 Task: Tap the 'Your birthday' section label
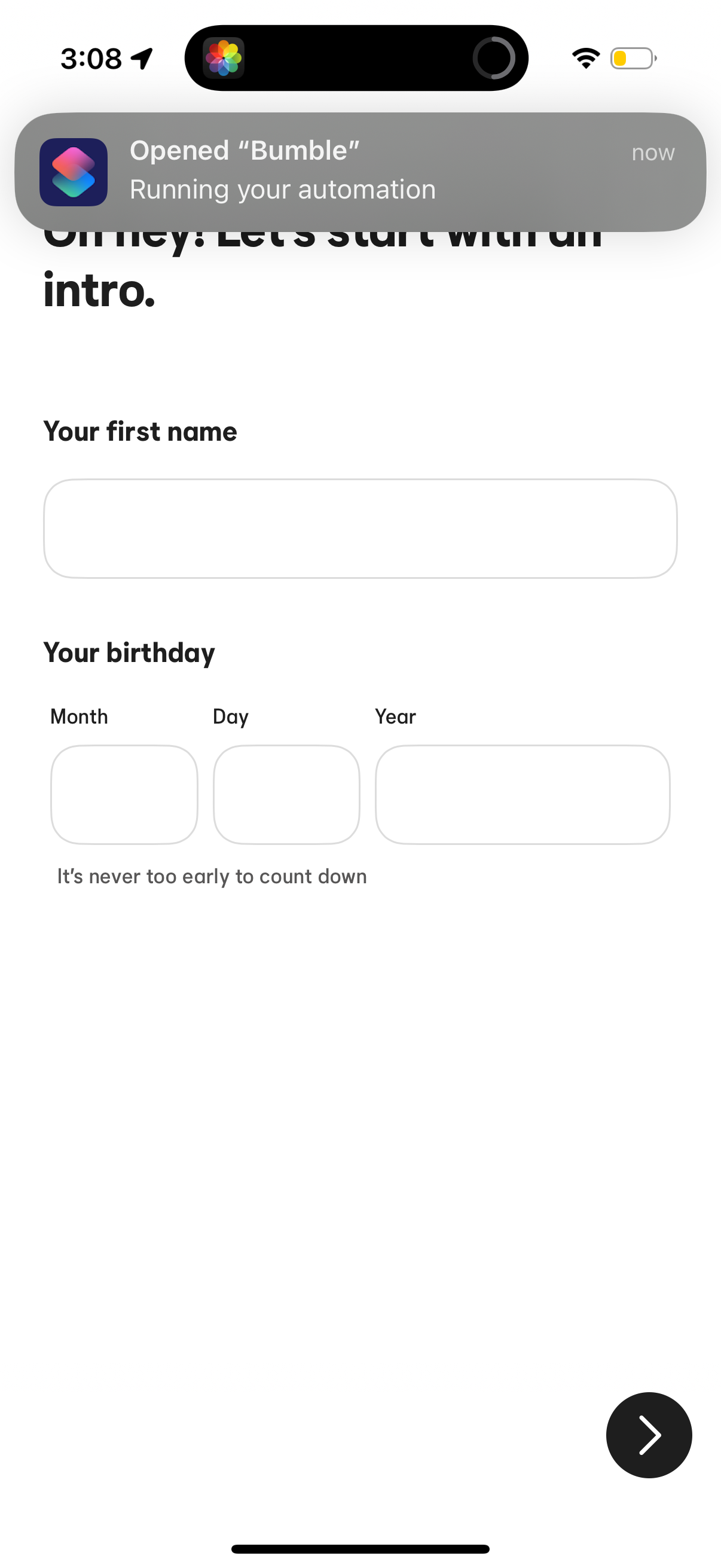point(129,651)
